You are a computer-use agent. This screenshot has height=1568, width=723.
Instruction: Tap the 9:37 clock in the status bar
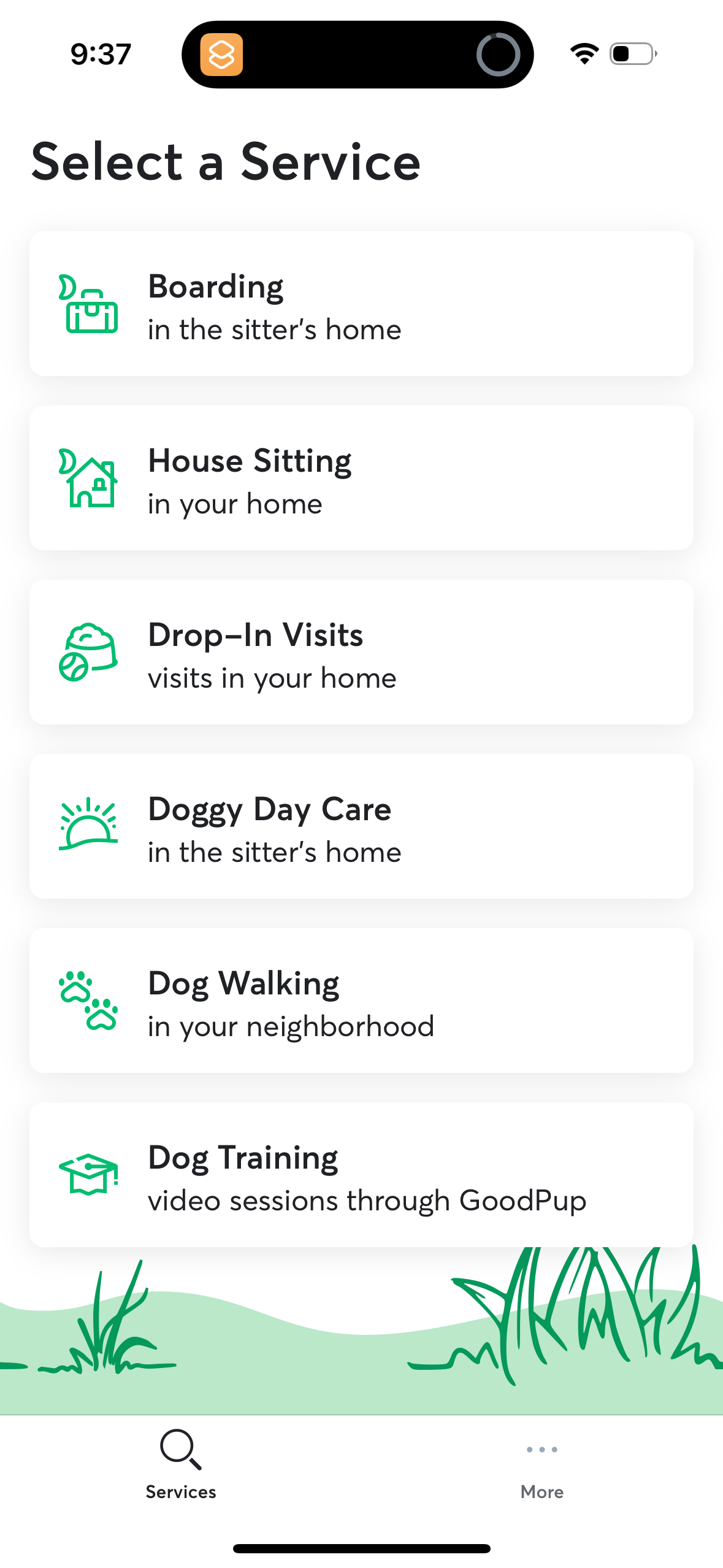click(x=101, y=54)
